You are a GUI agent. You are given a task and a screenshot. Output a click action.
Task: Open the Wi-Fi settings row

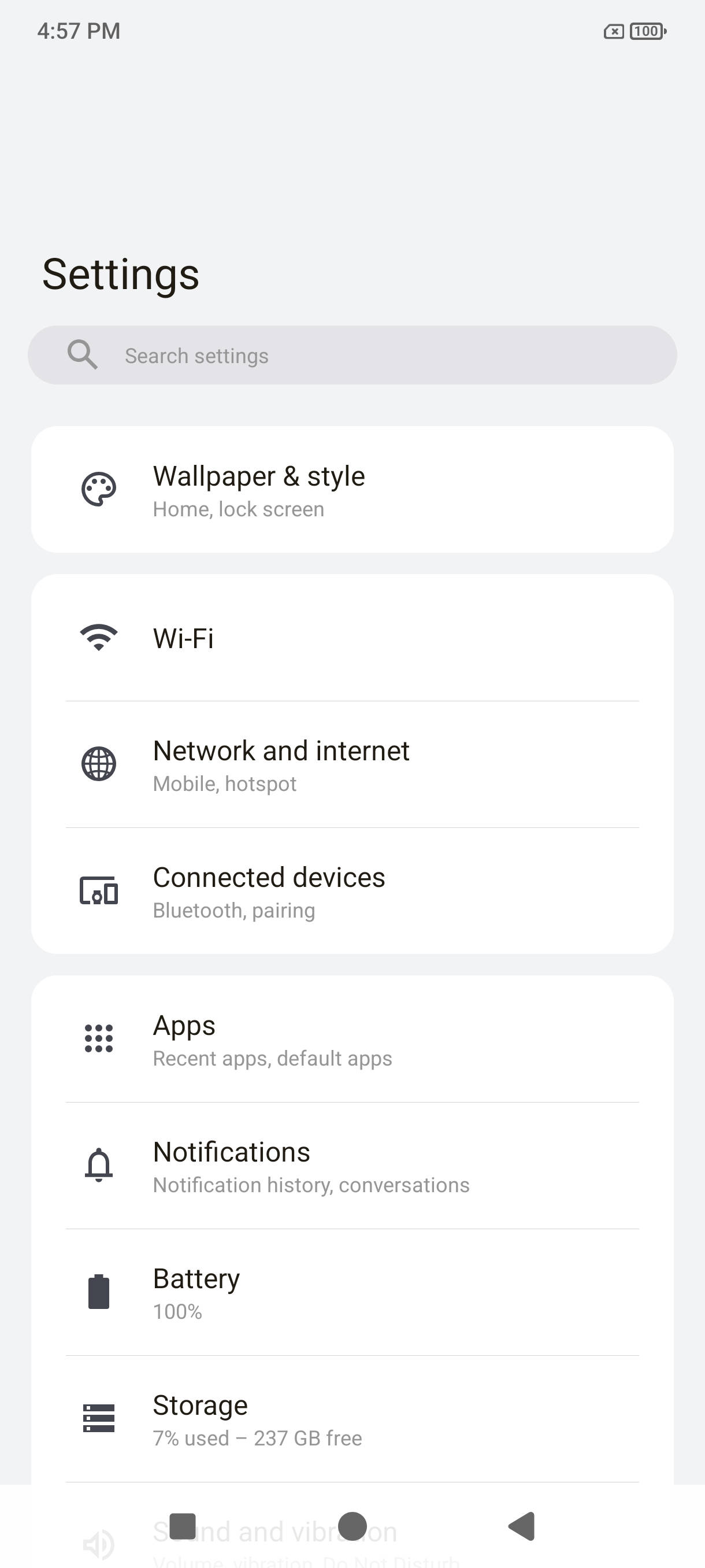352,638
